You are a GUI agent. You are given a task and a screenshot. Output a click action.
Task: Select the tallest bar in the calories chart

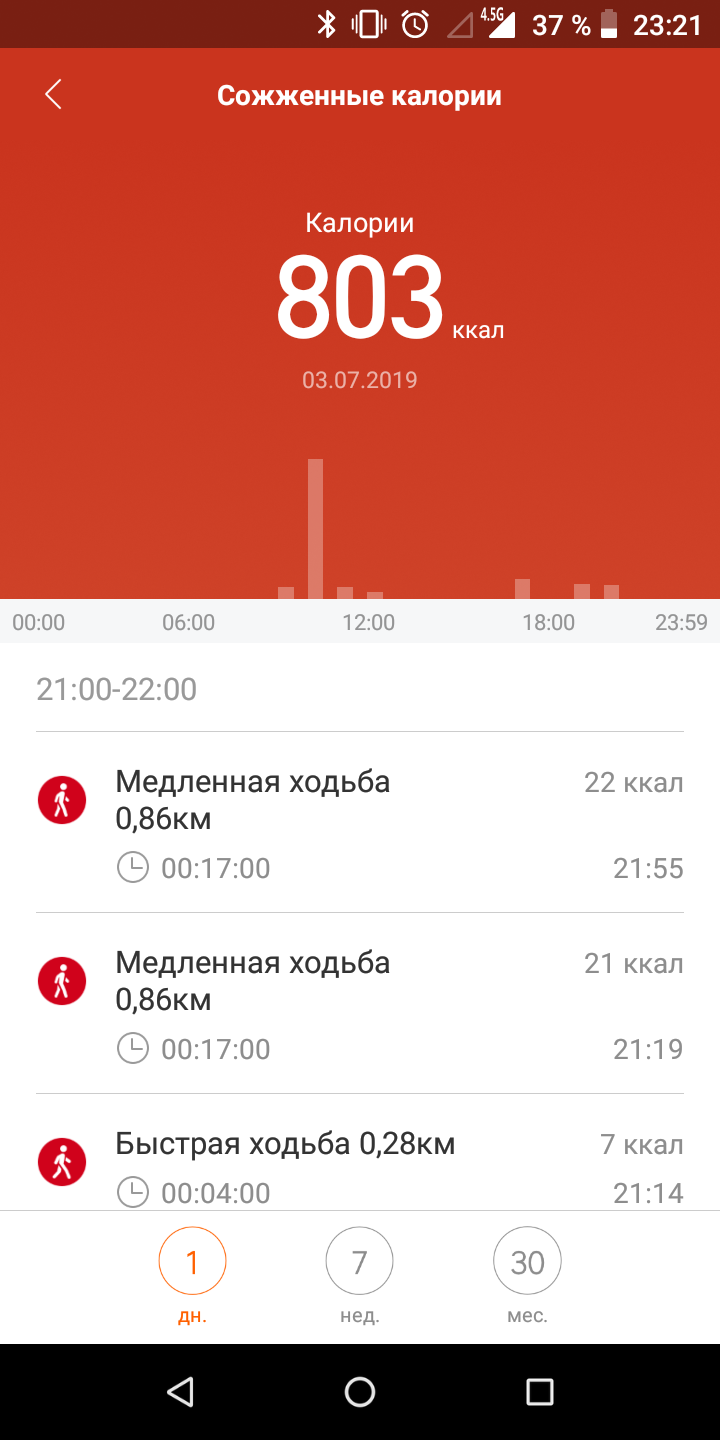(x=315, y=528)
